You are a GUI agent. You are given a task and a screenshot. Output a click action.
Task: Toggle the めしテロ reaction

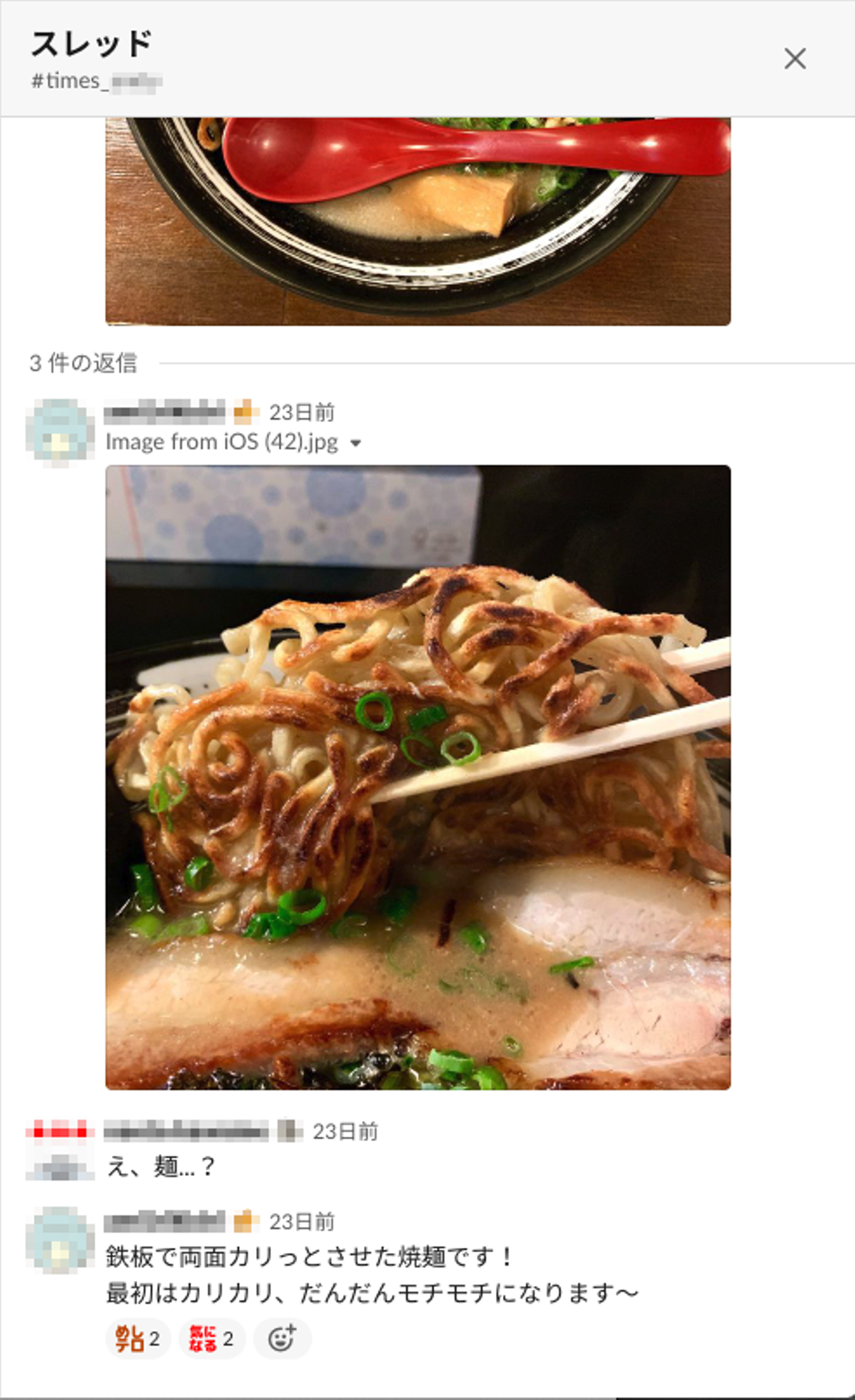[138, 1339]
